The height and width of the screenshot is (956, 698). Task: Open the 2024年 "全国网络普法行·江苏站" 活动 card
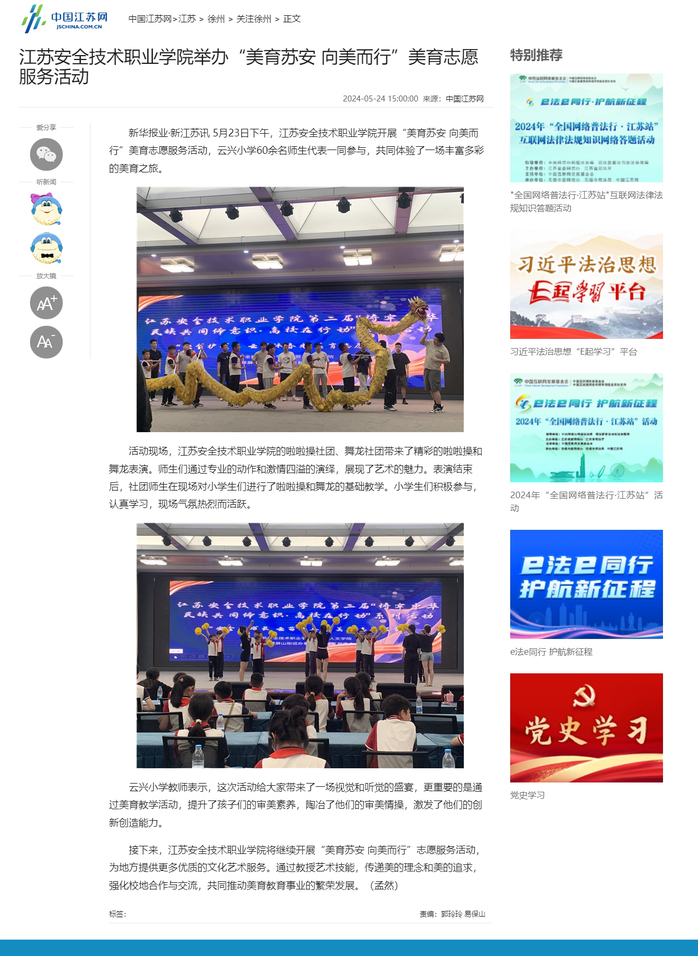tap(586, 428)
